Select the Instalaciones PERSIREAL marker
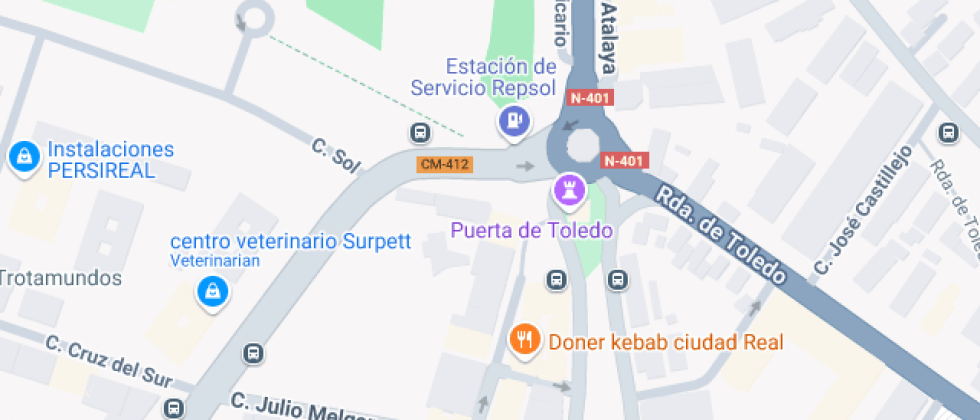The image size is (980, 420). (22, 156)
